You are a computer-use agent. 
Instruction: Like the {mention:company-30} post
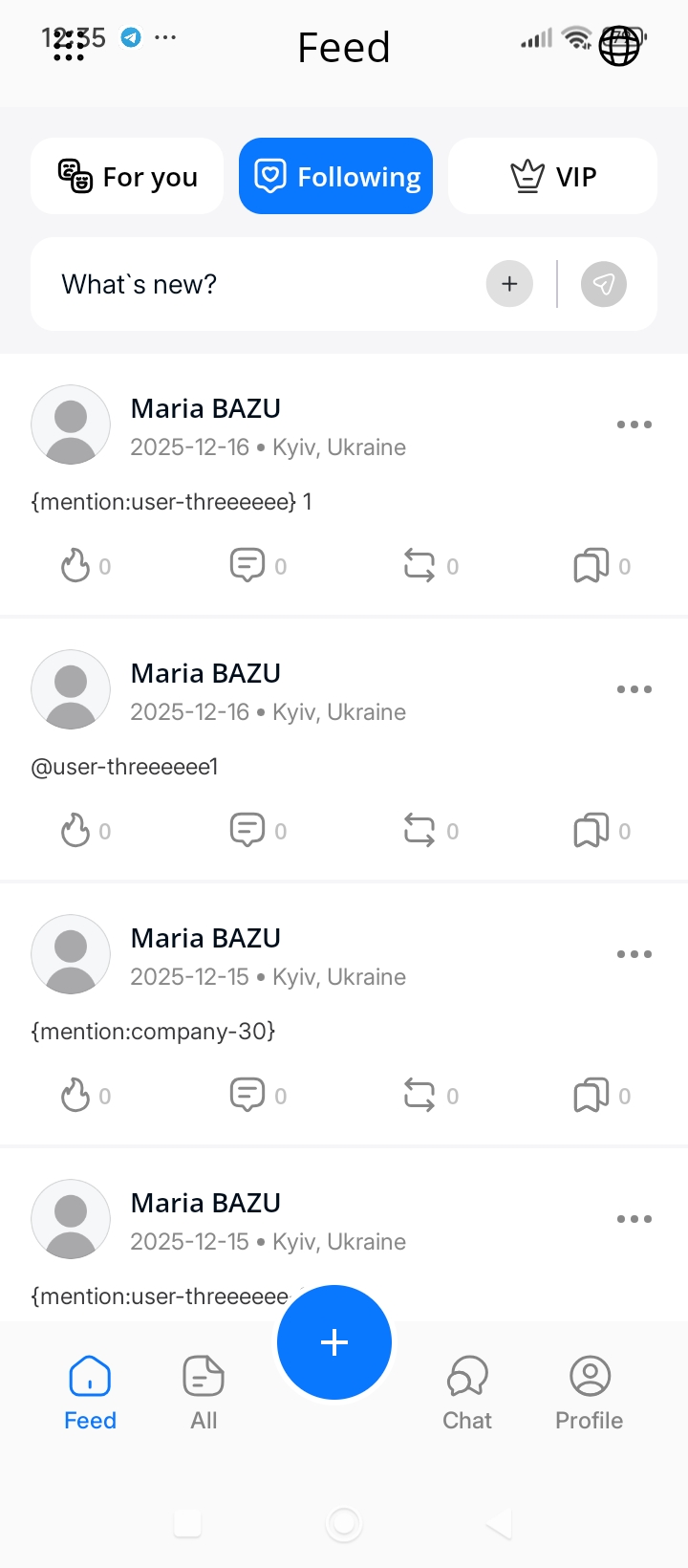coord(75,1096)
